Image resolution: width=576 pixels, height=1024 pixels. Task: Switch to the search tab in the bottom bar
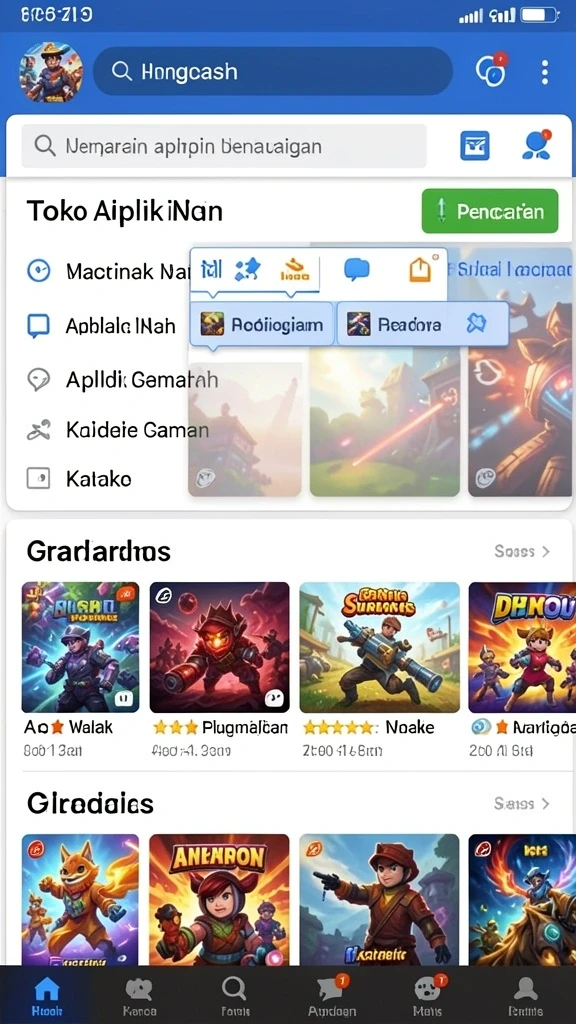(234, 997)
